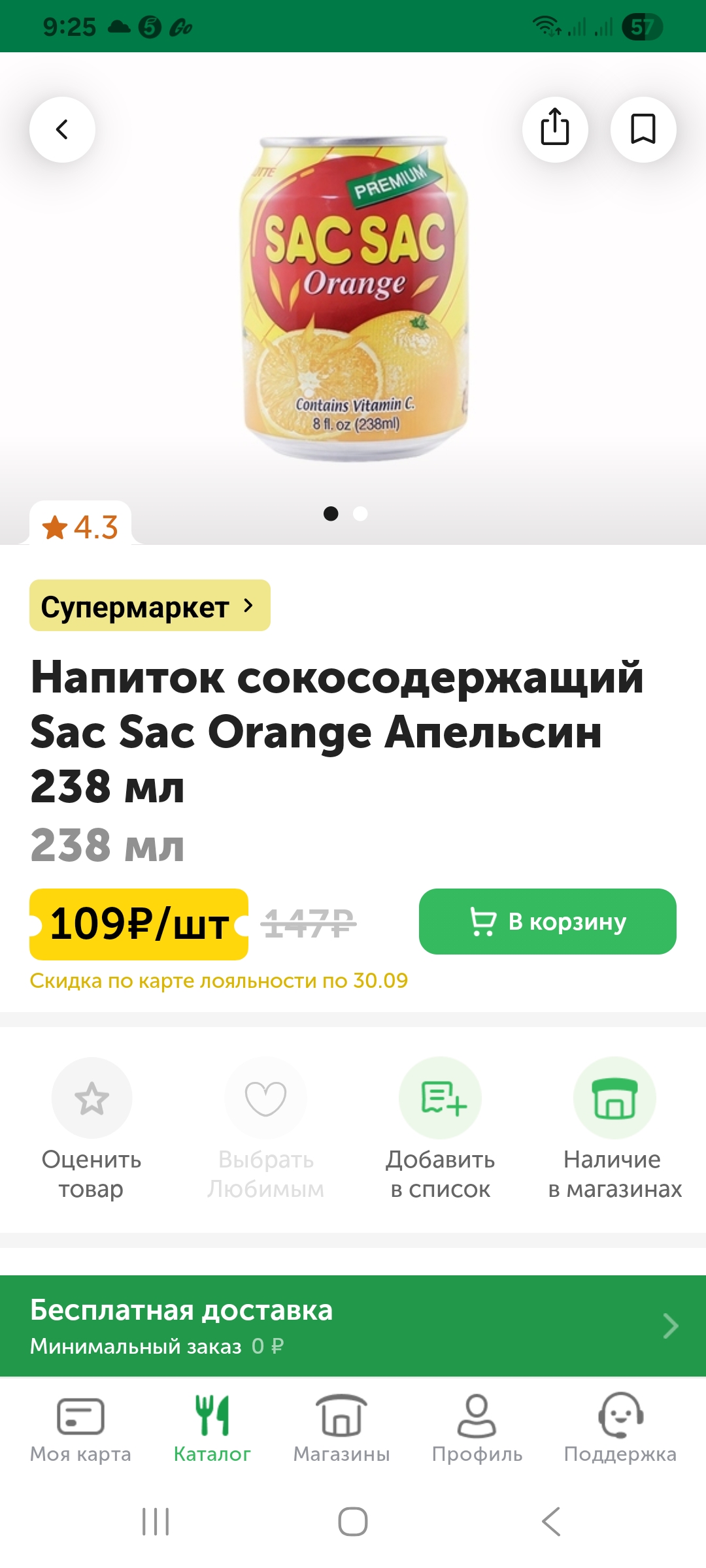706x1568 pixels.
Task: Open the Бесплатная доставка banner
Action: click(x=353, y=1326)
